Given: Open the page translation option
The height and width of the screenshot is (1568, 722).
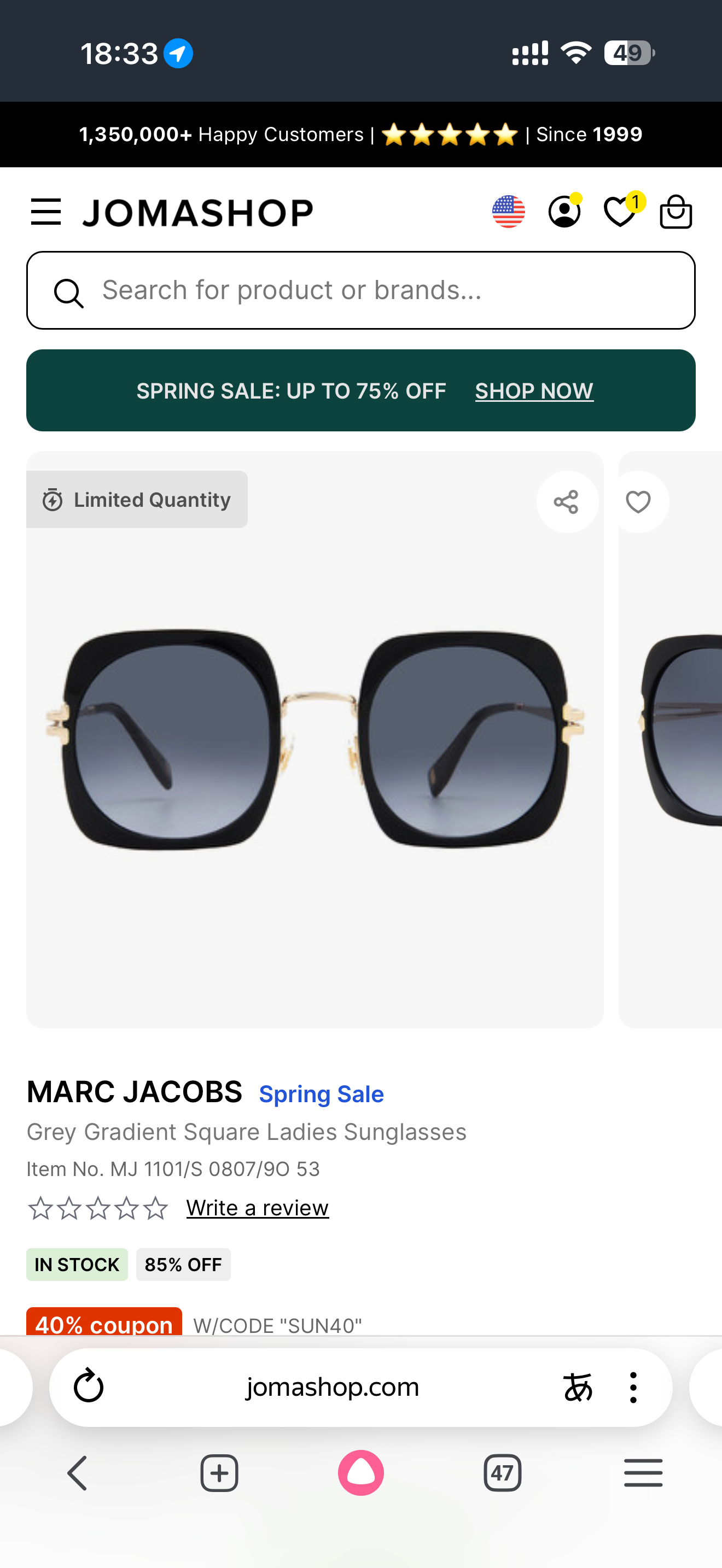Looking at the screenshot, I should (577, 1387).
